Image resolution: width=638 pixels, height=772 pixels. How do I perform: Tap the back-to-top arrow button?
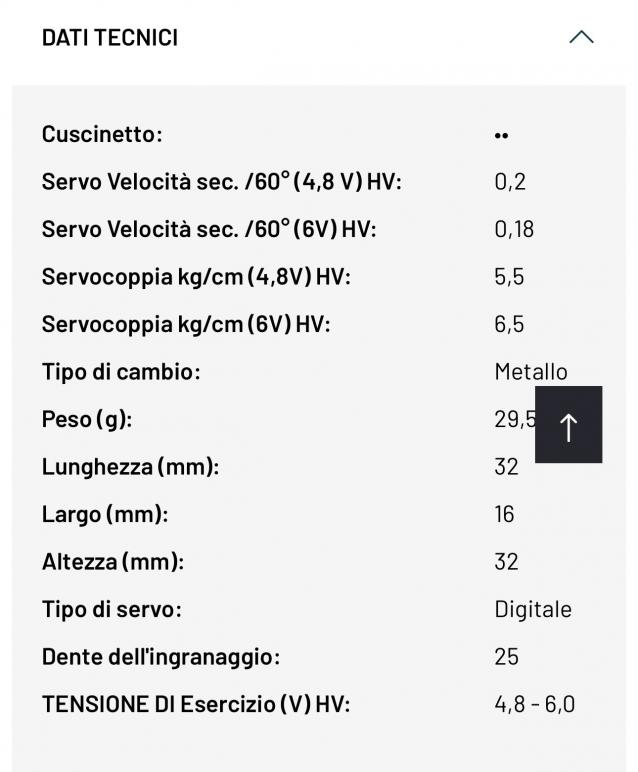pos(568,425)
